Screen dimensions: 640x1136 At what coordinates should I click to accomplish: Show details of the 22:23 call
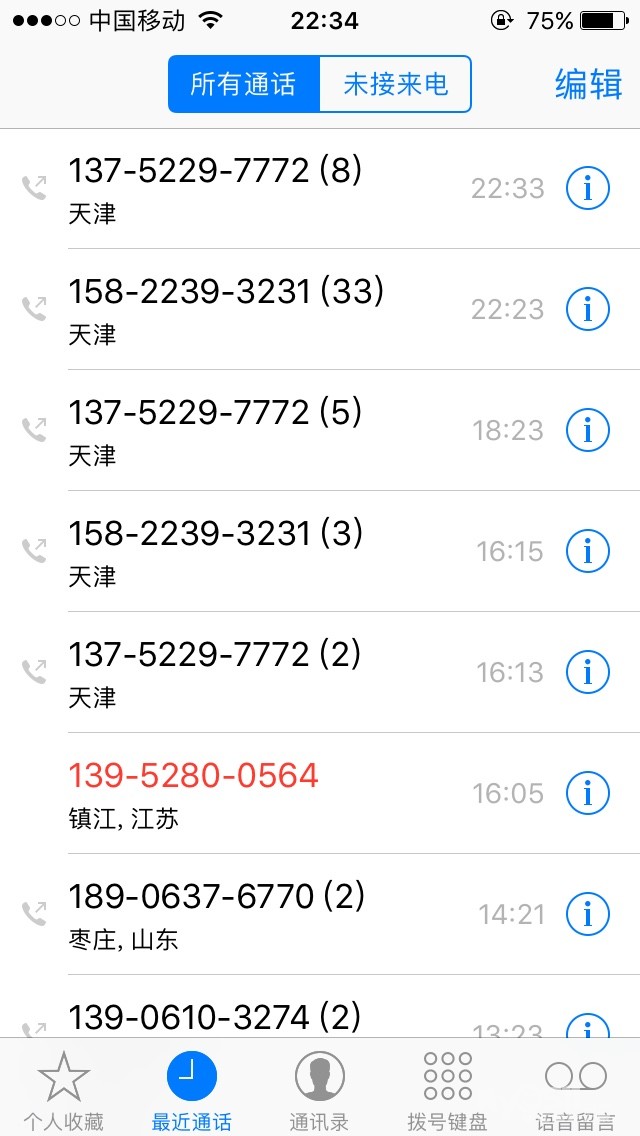click(x=587, y=309)
